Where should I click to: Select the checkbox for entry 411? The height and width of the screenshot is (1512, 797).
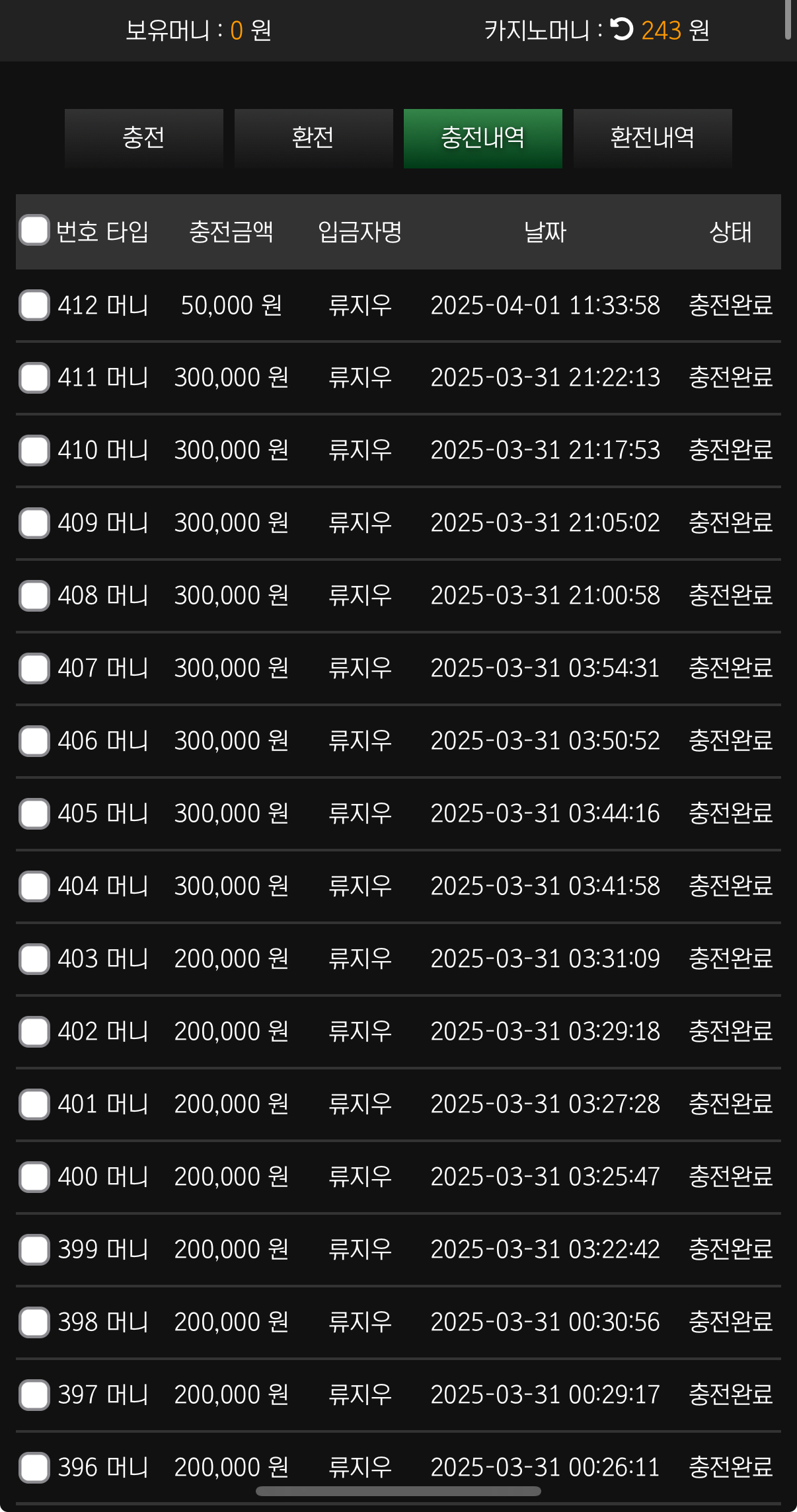(34, 378)
